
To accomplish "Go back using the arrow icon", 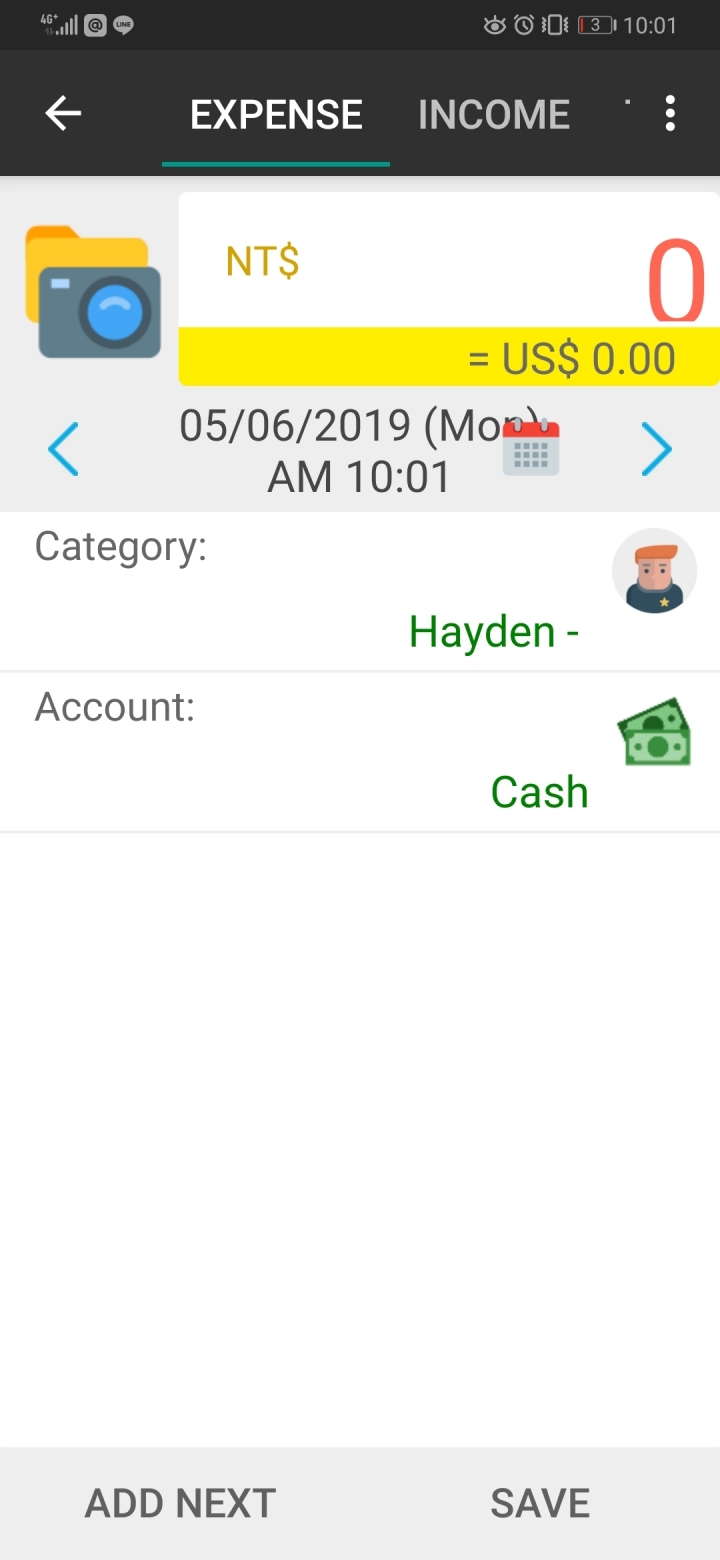I will tap(63, 114).
